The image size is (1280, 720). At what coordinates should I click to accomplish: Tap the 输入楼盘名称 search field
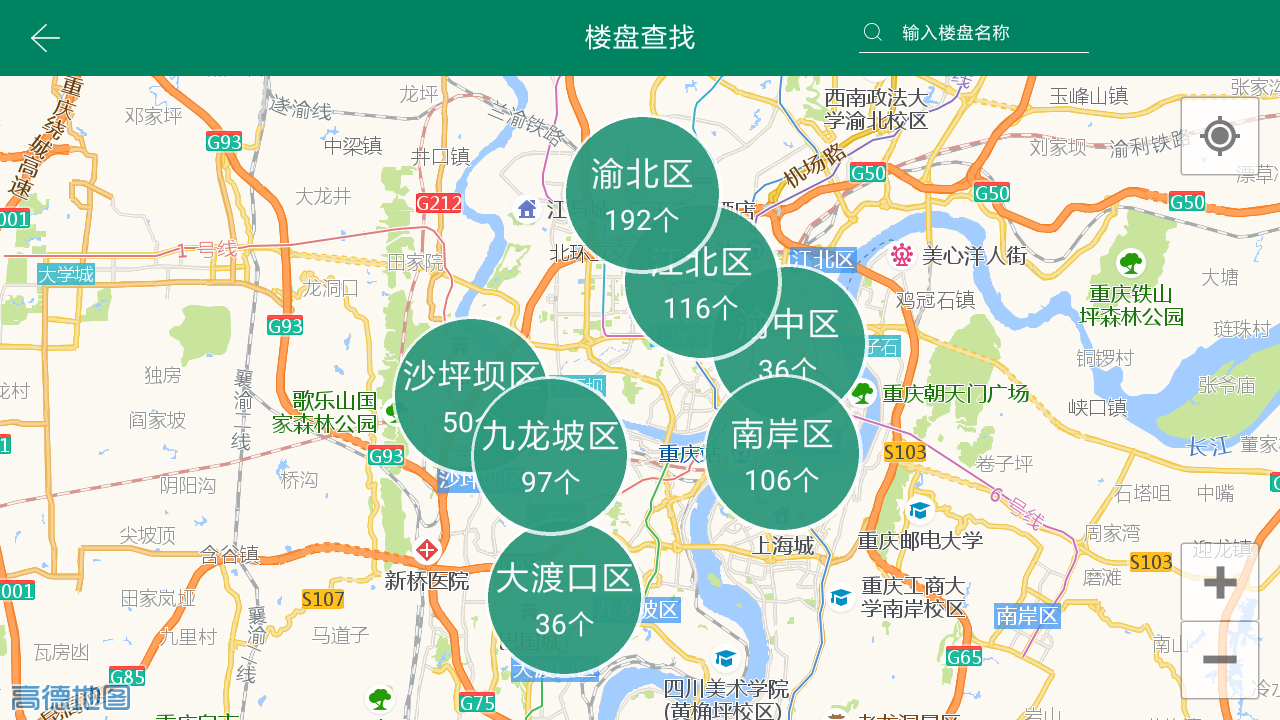[x=990, y=33]
